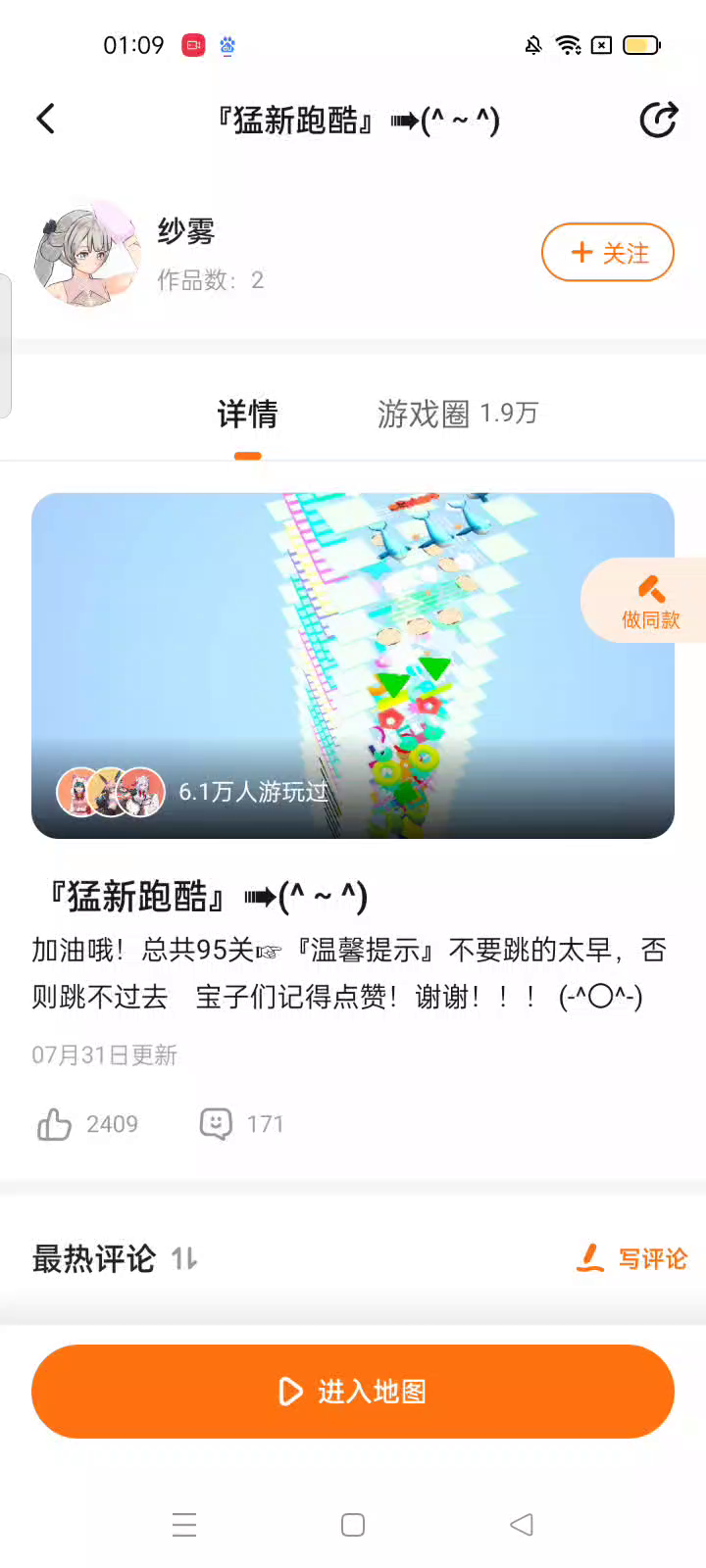Image resolution: width=706 pixels, height=1568 pixels.
Task: Change sort order beside 最热评论
Action: pos(184,1258)
